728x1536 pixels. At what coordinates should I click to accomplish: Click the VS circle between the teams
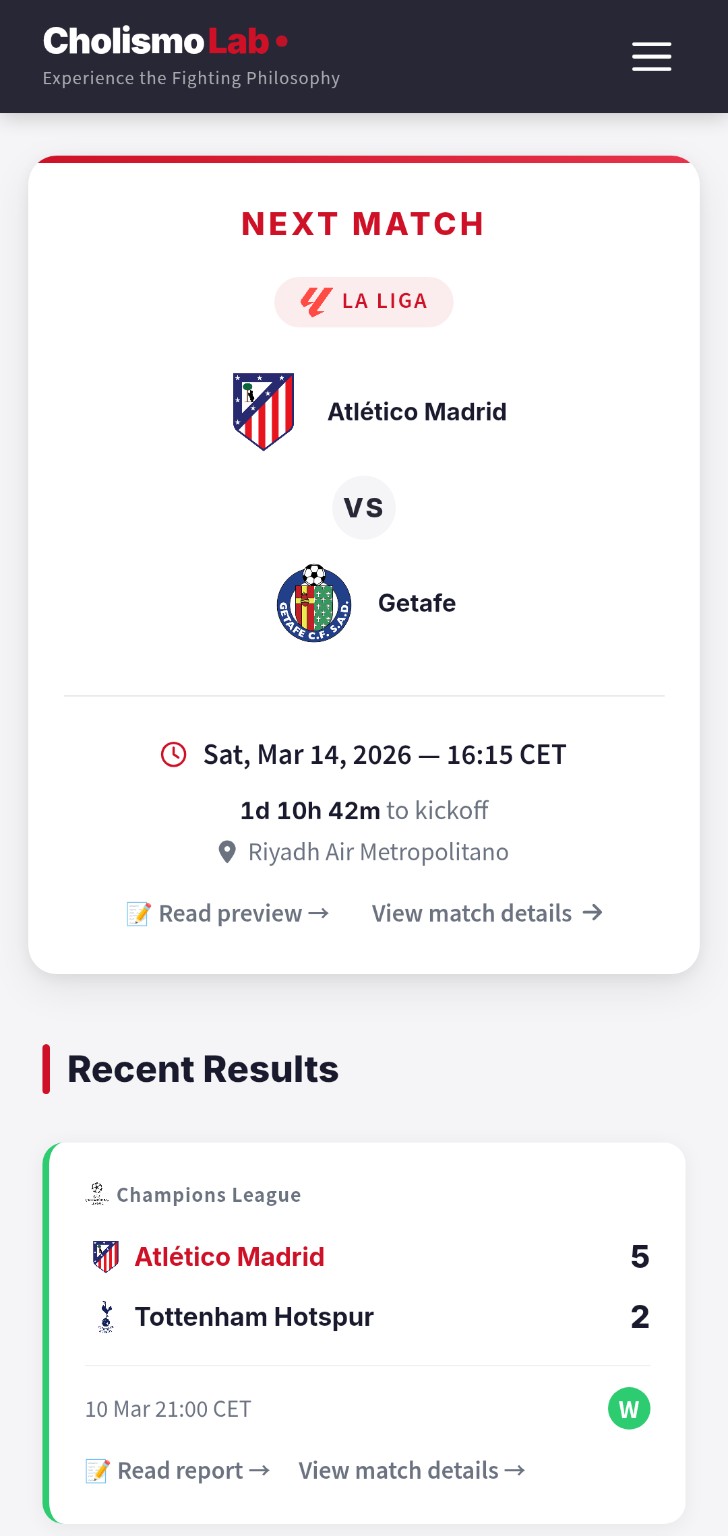coord(363,507)
